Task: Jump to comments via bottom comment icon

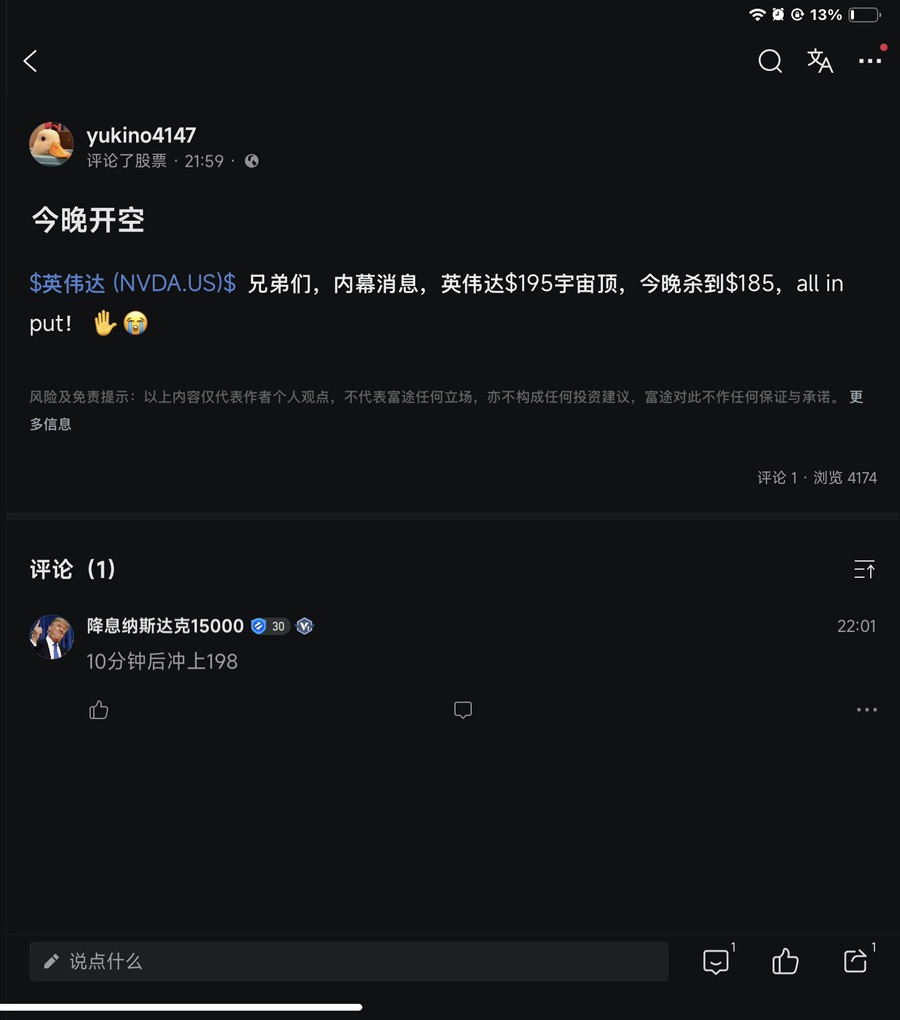Action: pos(716,961)
